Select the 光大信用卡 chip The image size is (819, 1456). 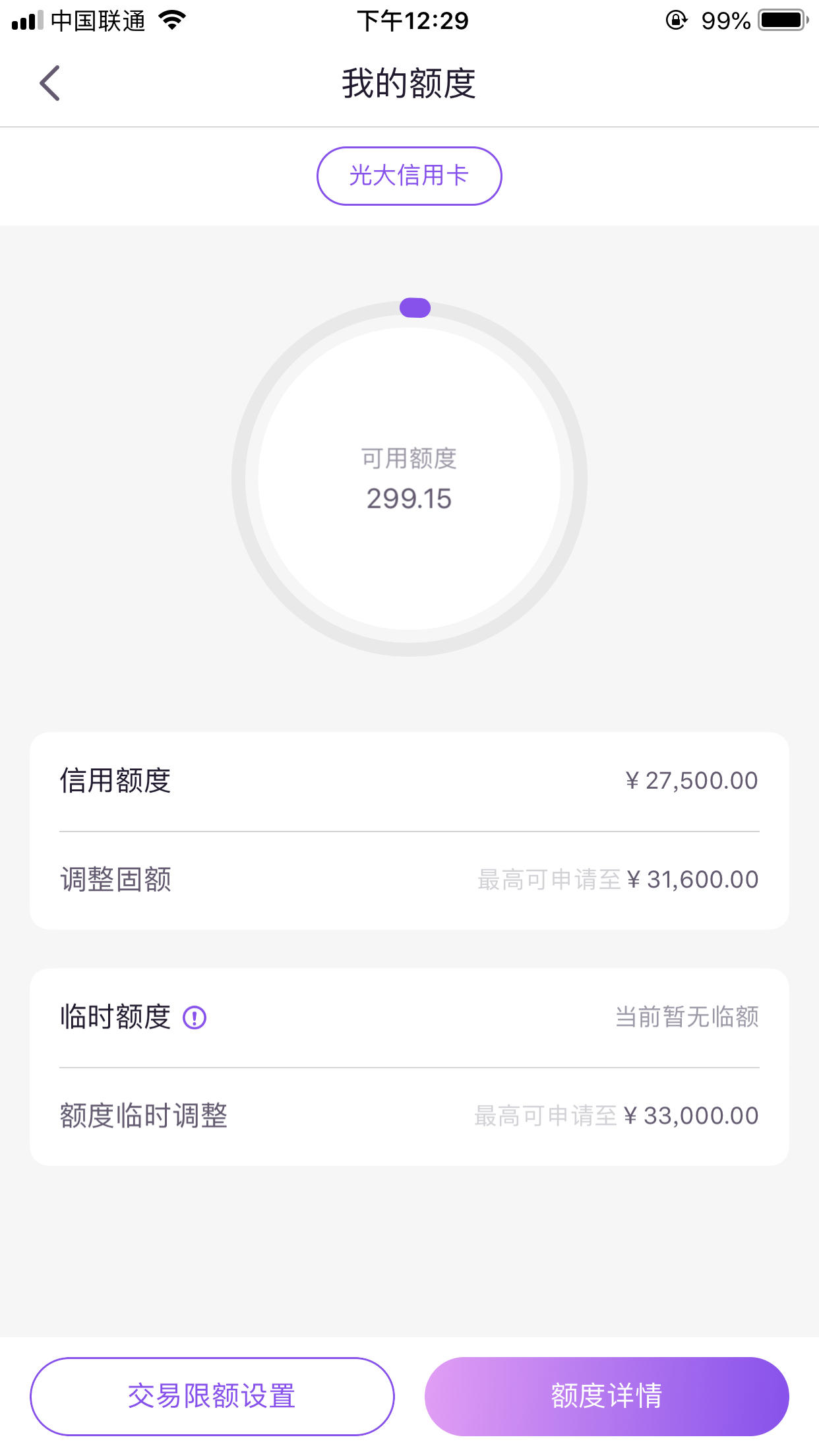pos(409,176)
